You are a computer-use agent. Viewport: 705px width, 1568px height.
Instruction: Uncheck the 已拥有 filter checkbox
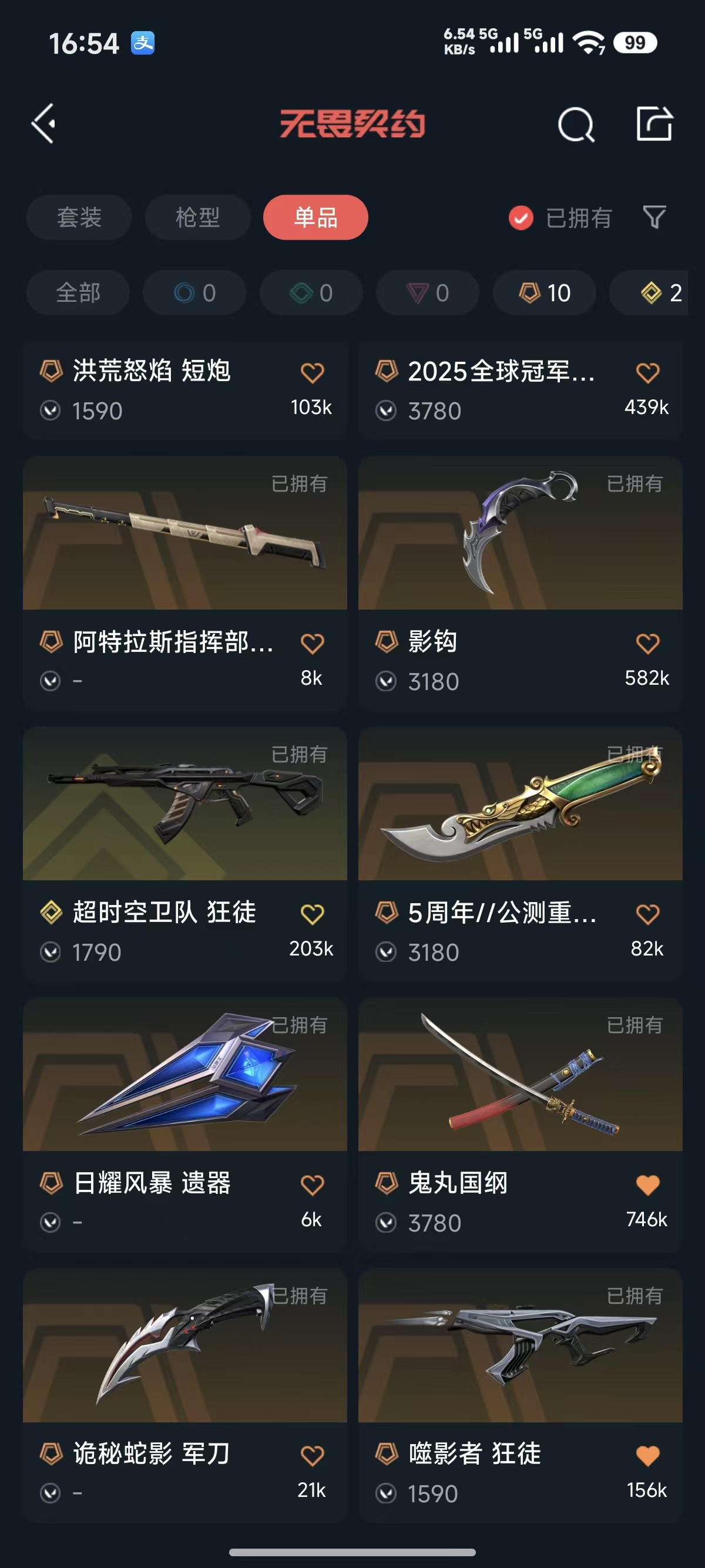point(521,218)
